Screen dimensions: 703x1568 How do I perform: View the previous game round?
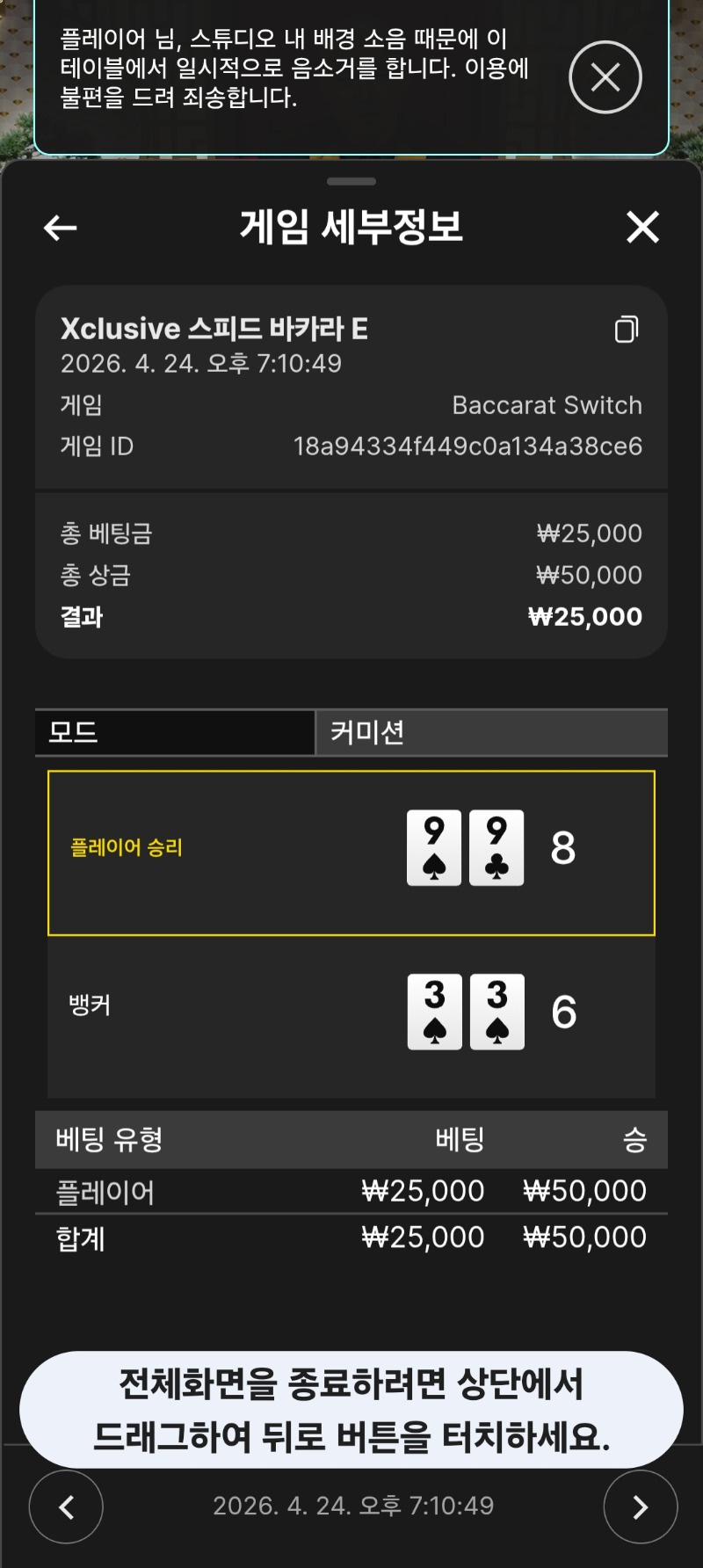pos(66,1506)
